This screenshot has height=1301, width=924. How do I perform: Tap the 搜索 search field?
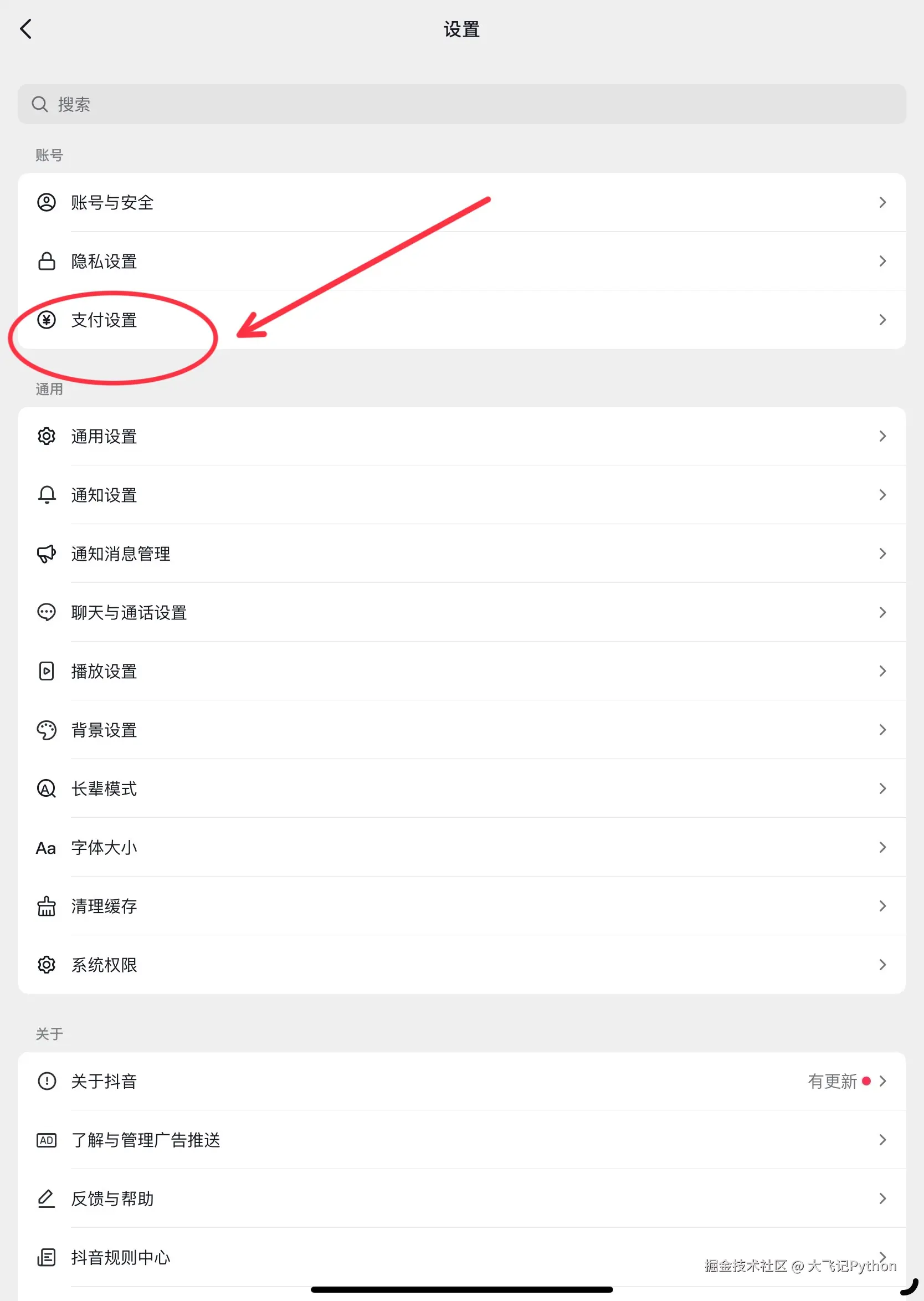tap(461, 104)
